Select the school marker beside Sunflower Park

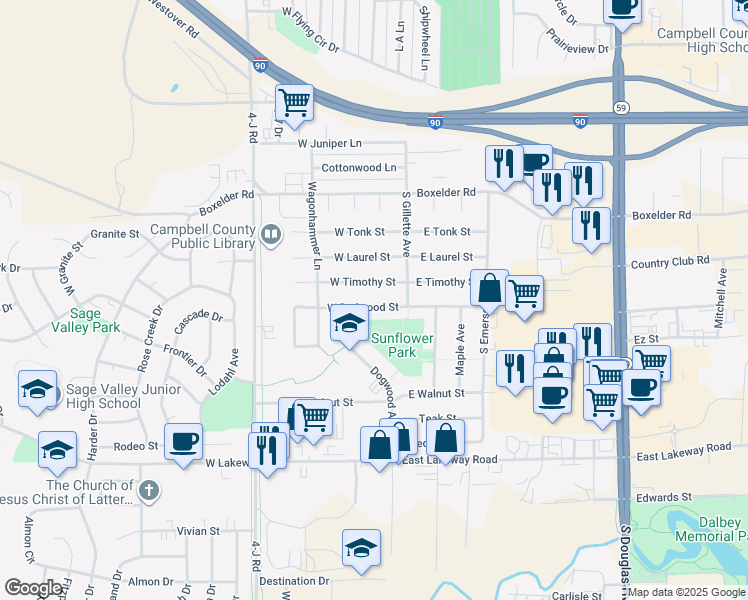point(348,324)
